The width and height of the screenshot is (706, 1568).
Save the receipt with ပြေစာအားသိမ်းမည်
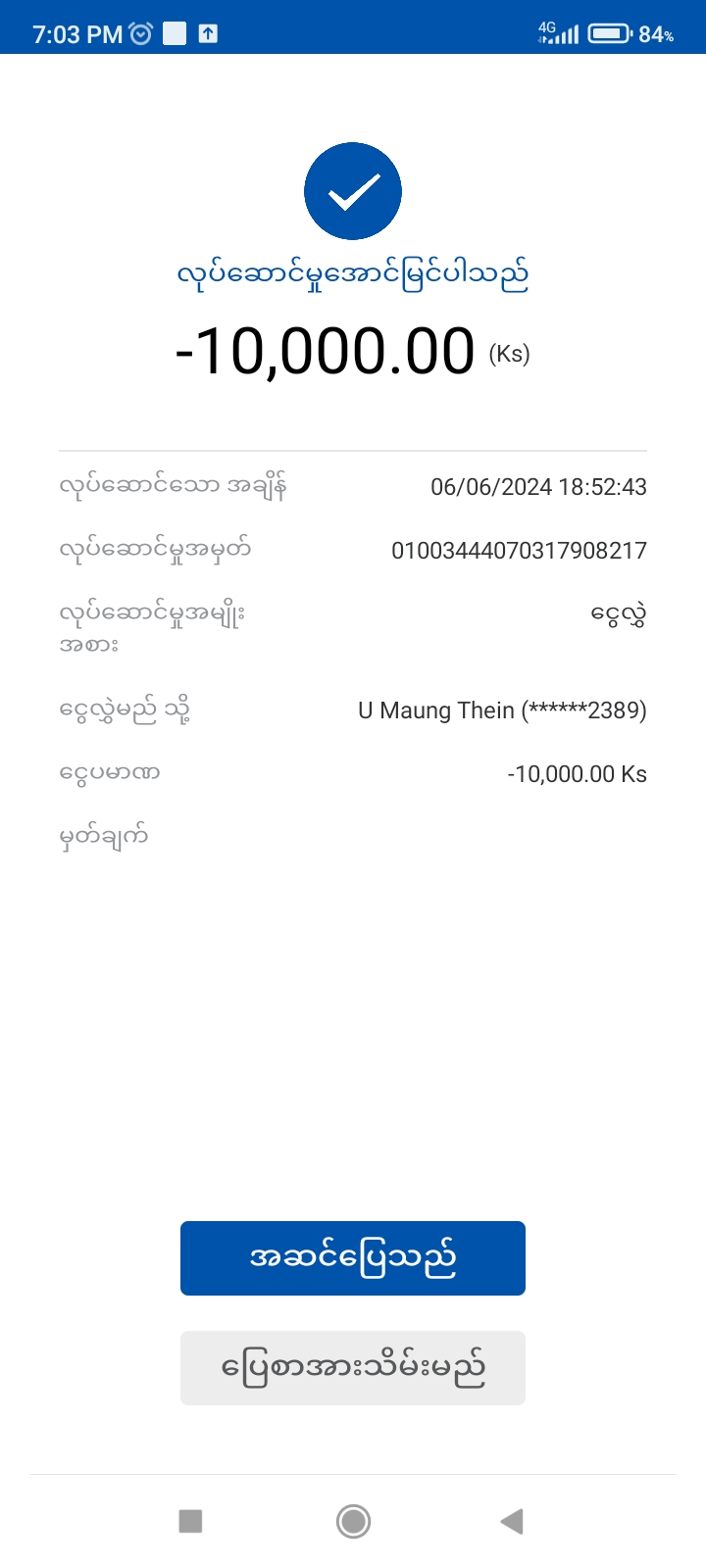click(353, 1367)
